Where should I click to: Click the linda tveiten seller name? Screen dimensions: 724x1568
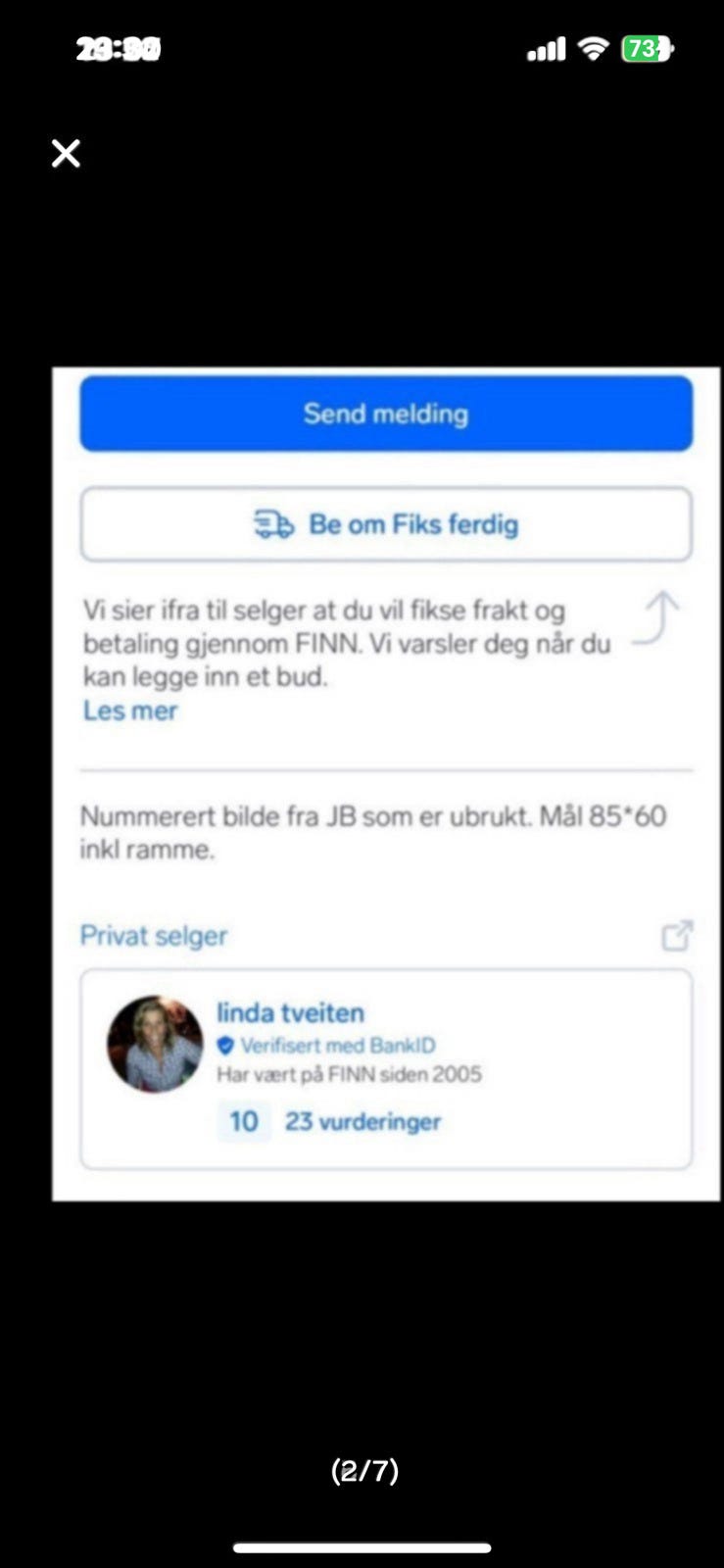(291, 1012)
